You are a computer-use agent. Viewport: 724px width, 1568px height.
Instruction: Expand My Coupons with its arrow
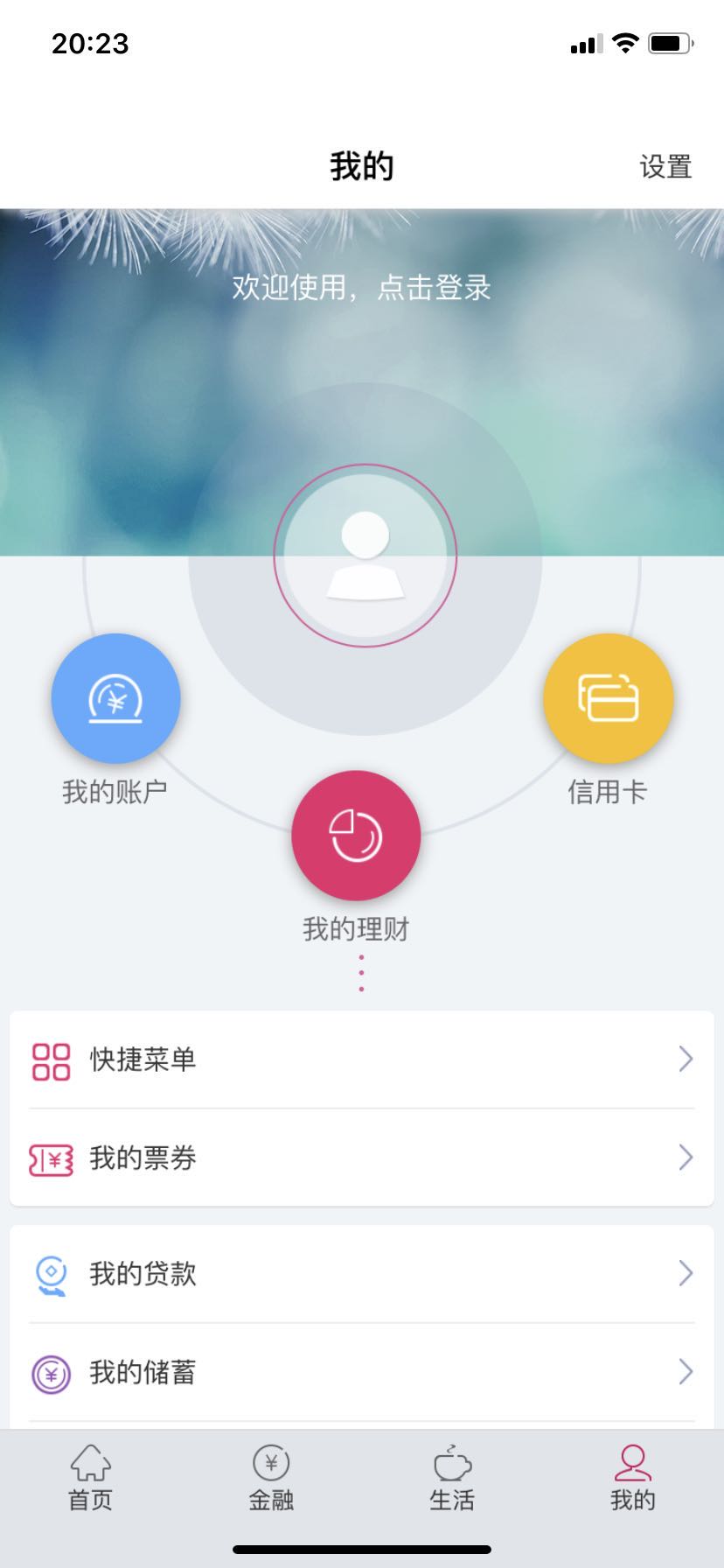686,1158
